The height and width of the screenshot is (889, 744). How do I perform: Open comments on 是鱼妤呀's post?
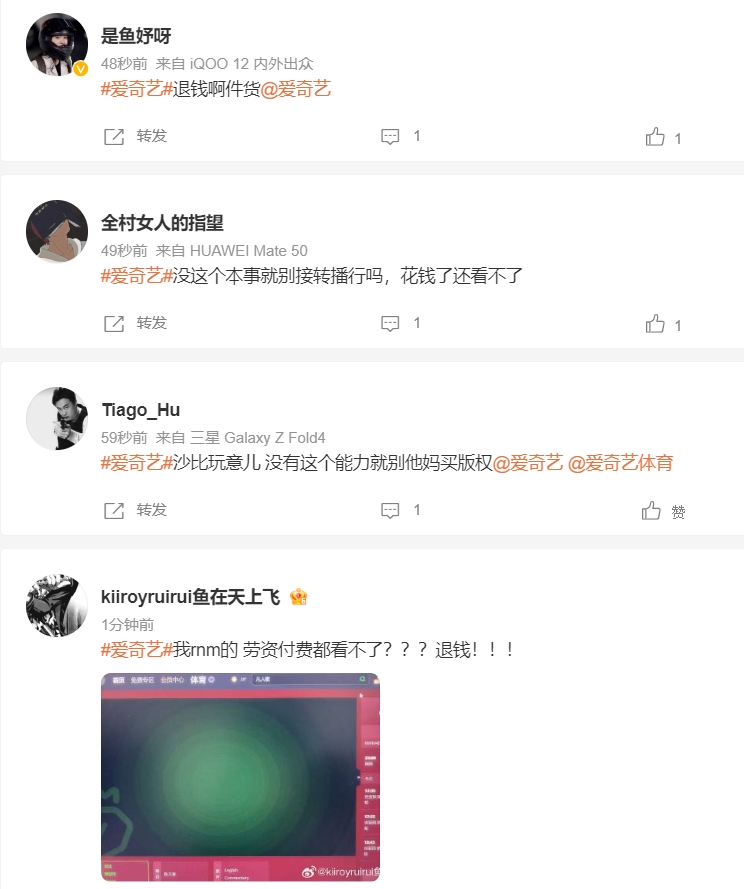point(401,136)
